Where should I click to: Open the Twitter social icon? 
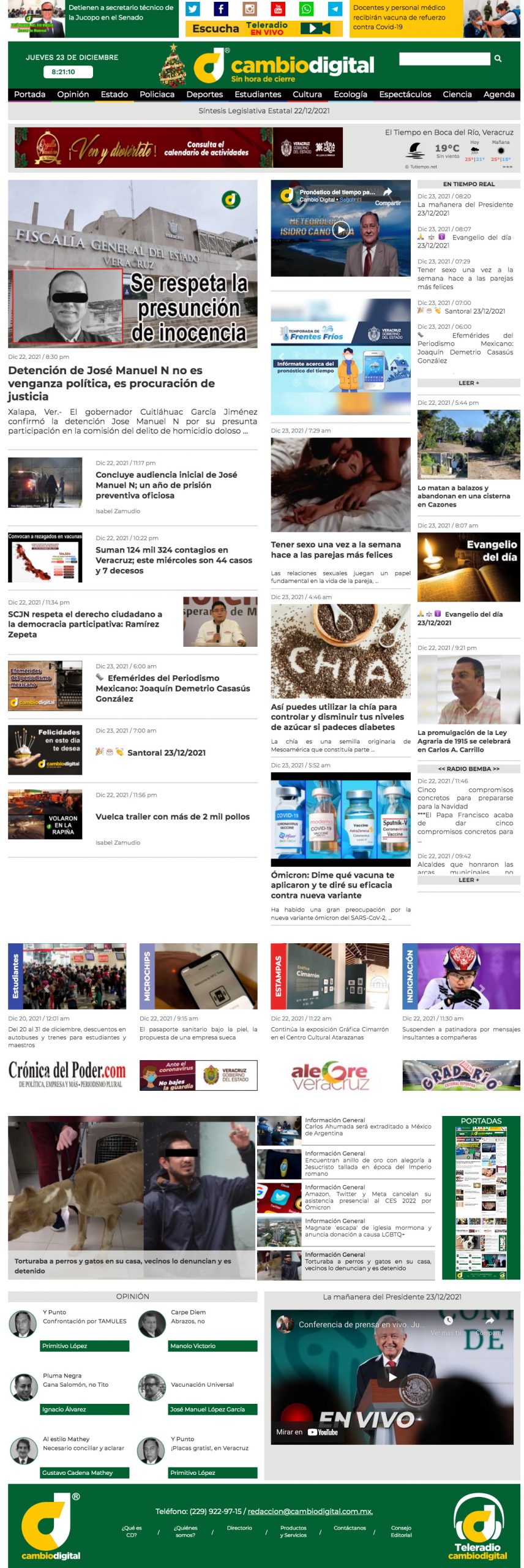[x=193, y=9]
